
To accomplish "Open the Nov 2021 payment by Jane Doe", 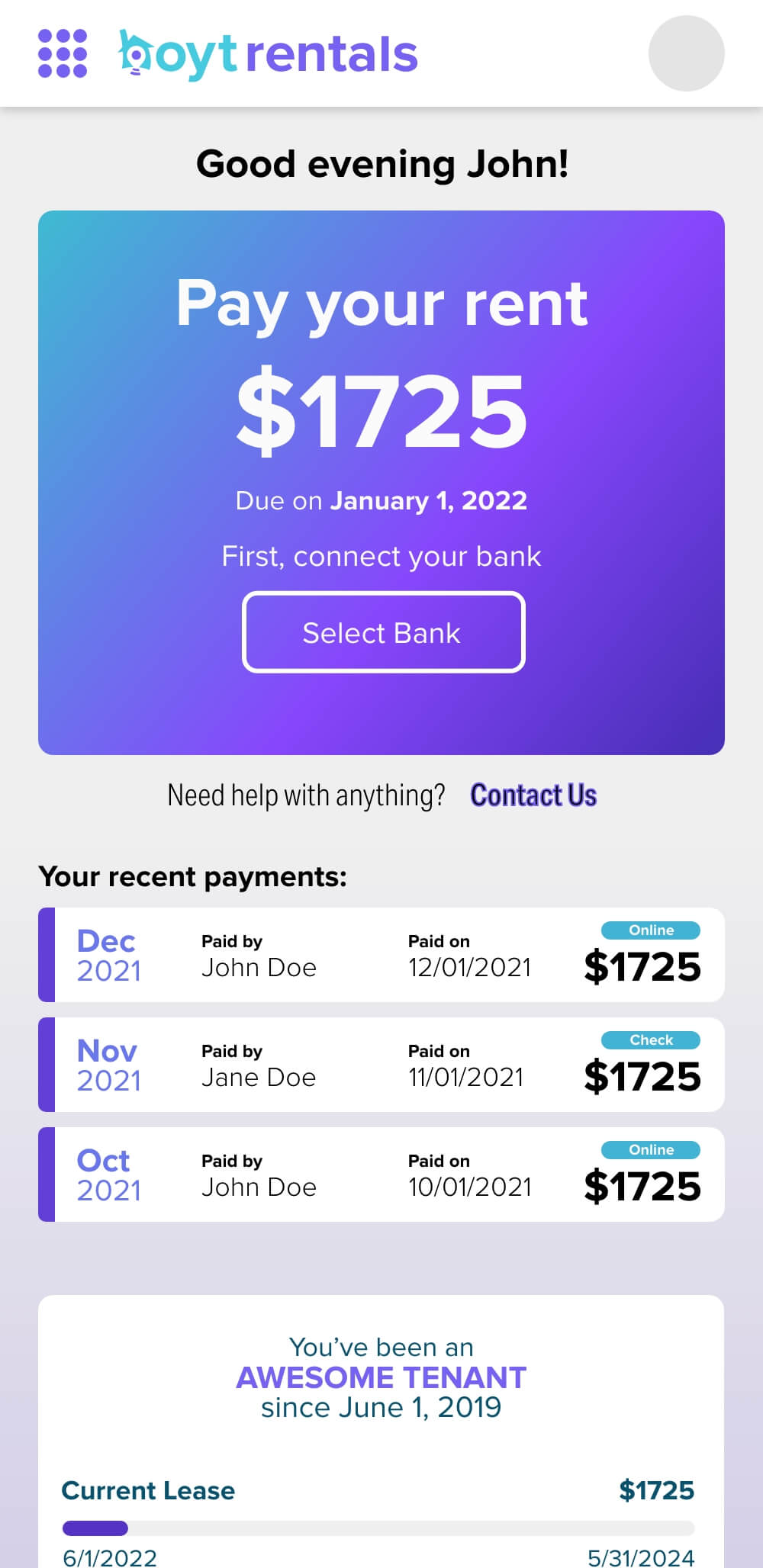I will pos(381,1065).
